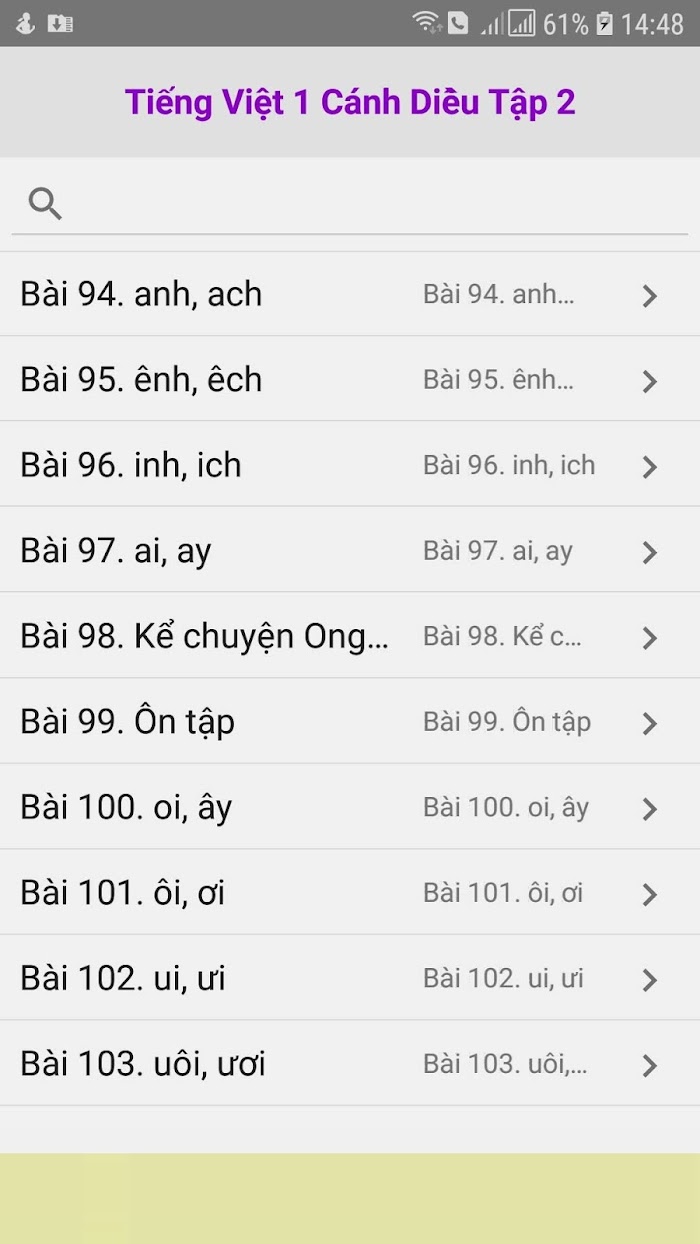Open lesson Bài 103. uôi, ươi
This screenshot has height=1244, width=700.
(350, 1064)
